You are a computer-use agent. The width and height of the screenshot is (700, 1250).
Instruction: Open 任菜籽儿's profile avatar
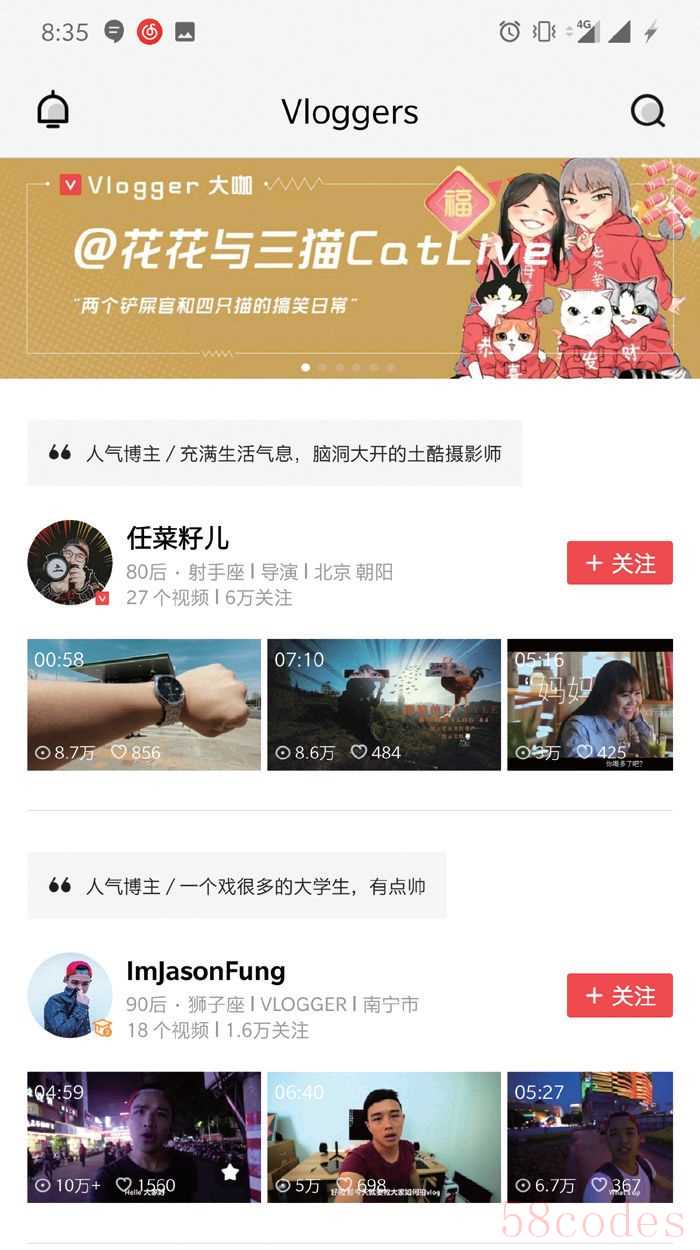[69, 562]
